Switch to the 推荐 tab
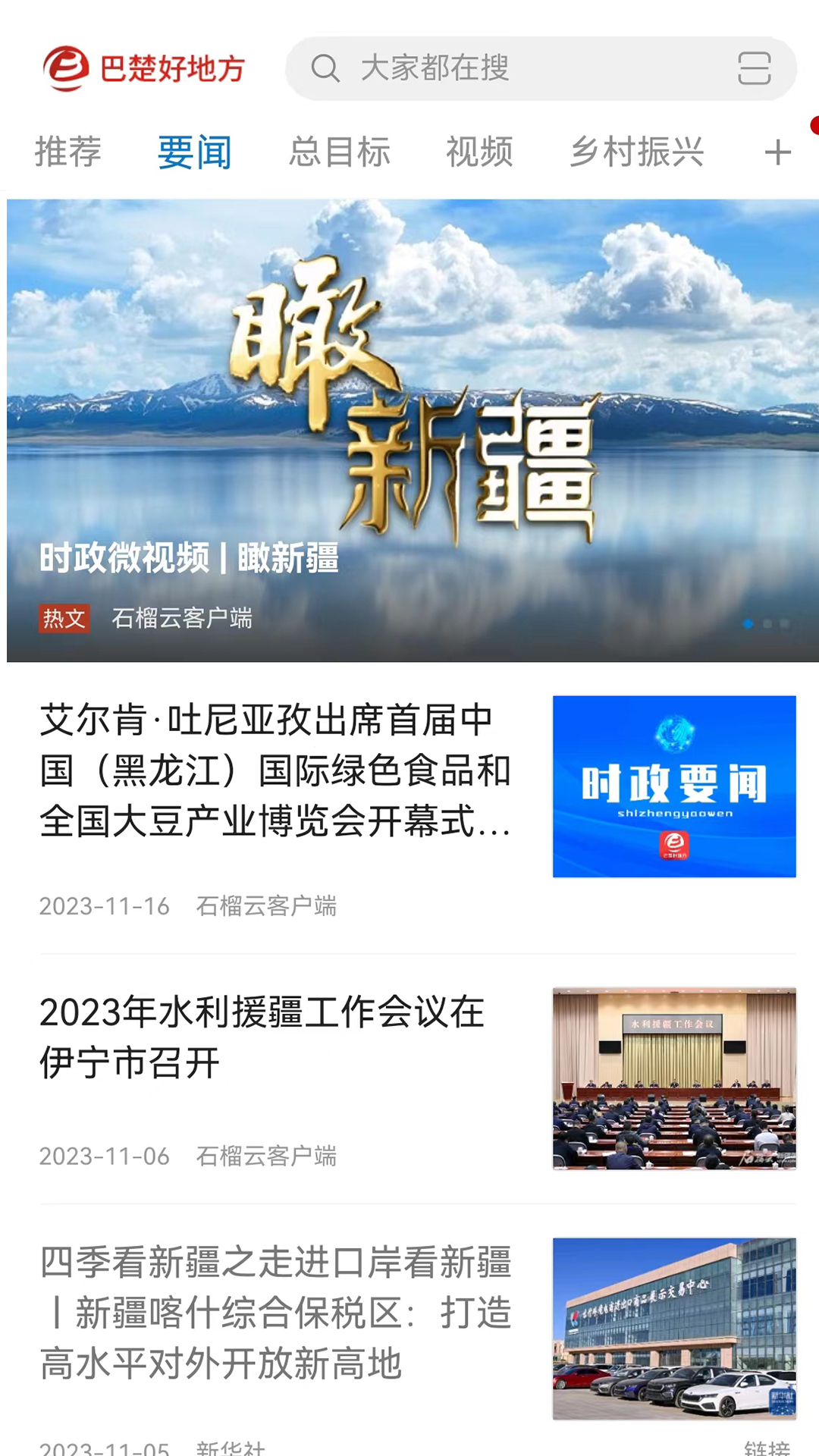 [x=67, y=152]
